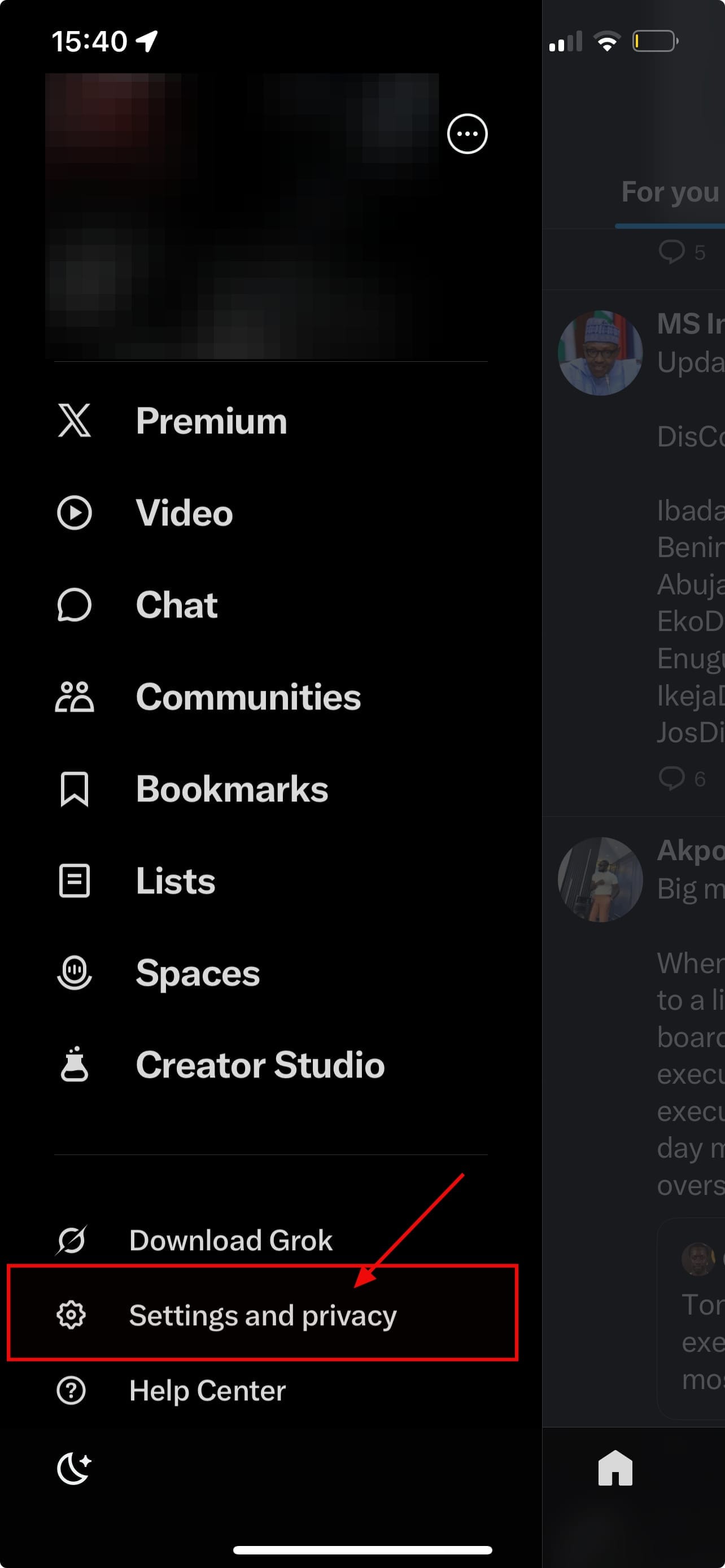Switch to the For you tab

click(670, 193)
